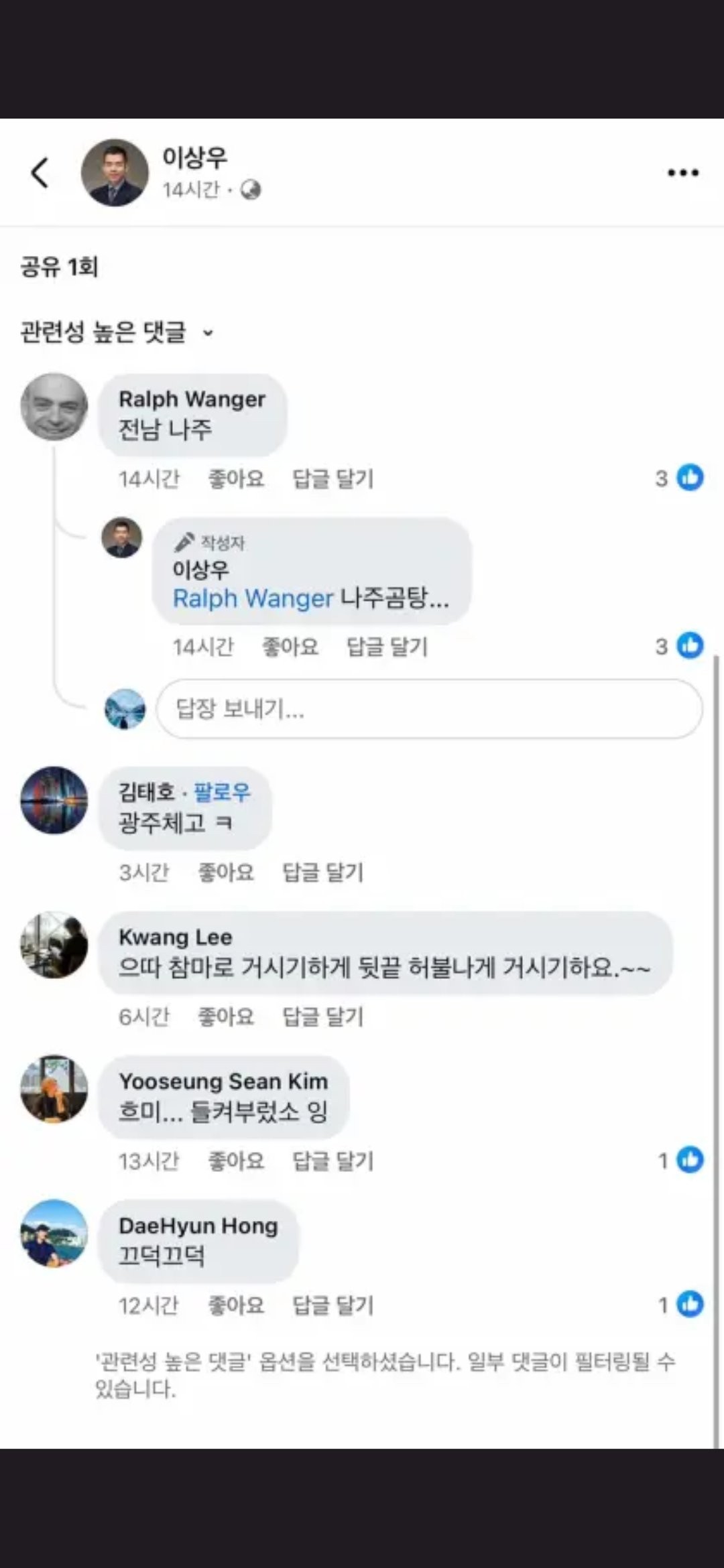Screen dimensions: 724x1568
Task: Open Yooseung Sean Kim's profile name
Action: coord(223,1082)
